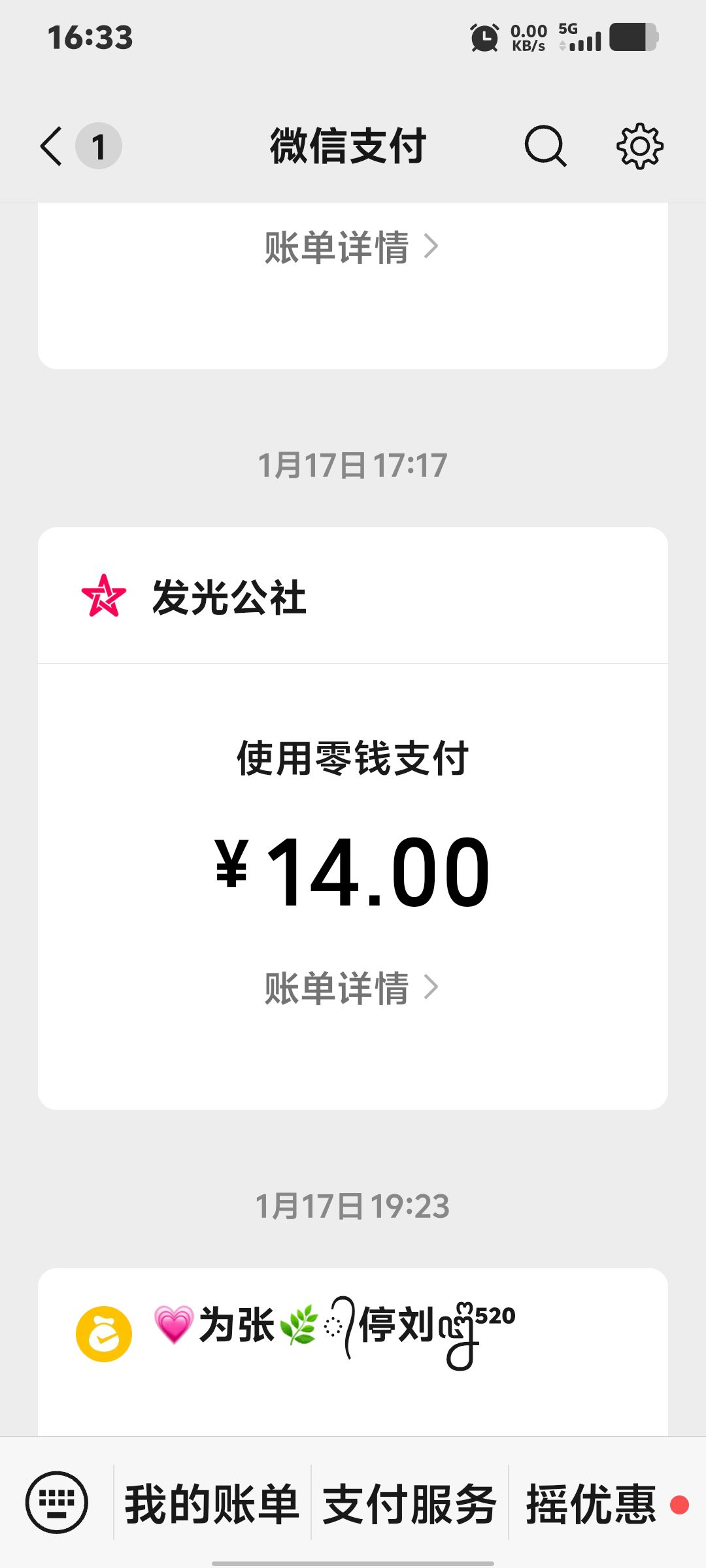The width and height of the screenshot is (706, 1568).
Task: Open 账单详情 in the topmost card
Action: 352,247
